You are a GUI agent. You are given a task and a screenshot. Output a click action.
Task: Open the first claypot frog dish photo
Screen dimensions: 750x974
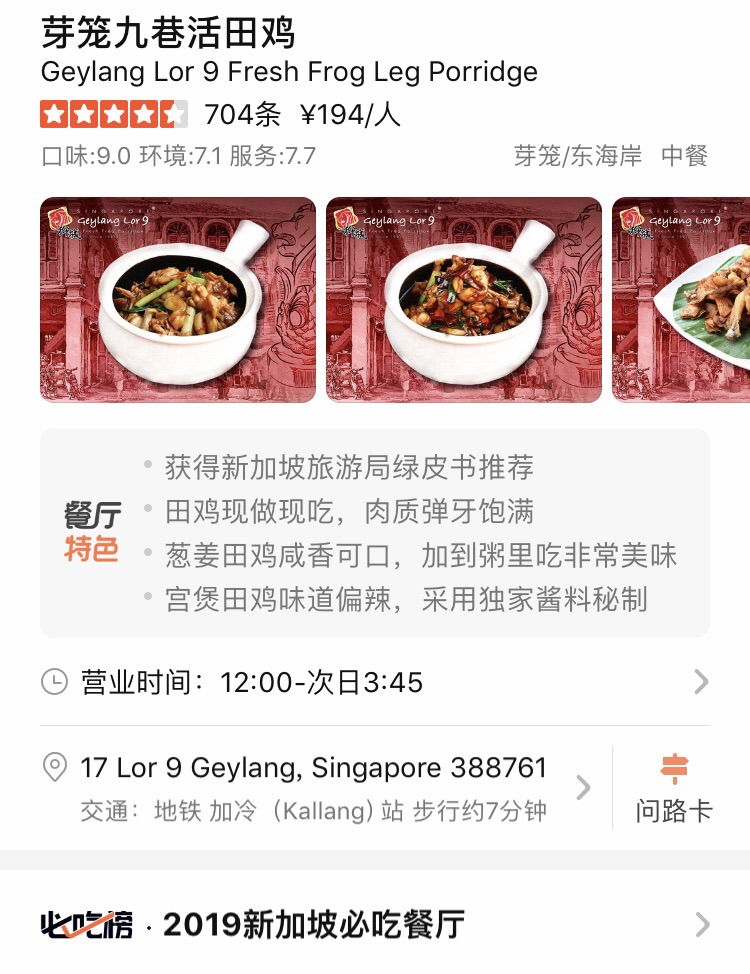[x=178, y=300]
